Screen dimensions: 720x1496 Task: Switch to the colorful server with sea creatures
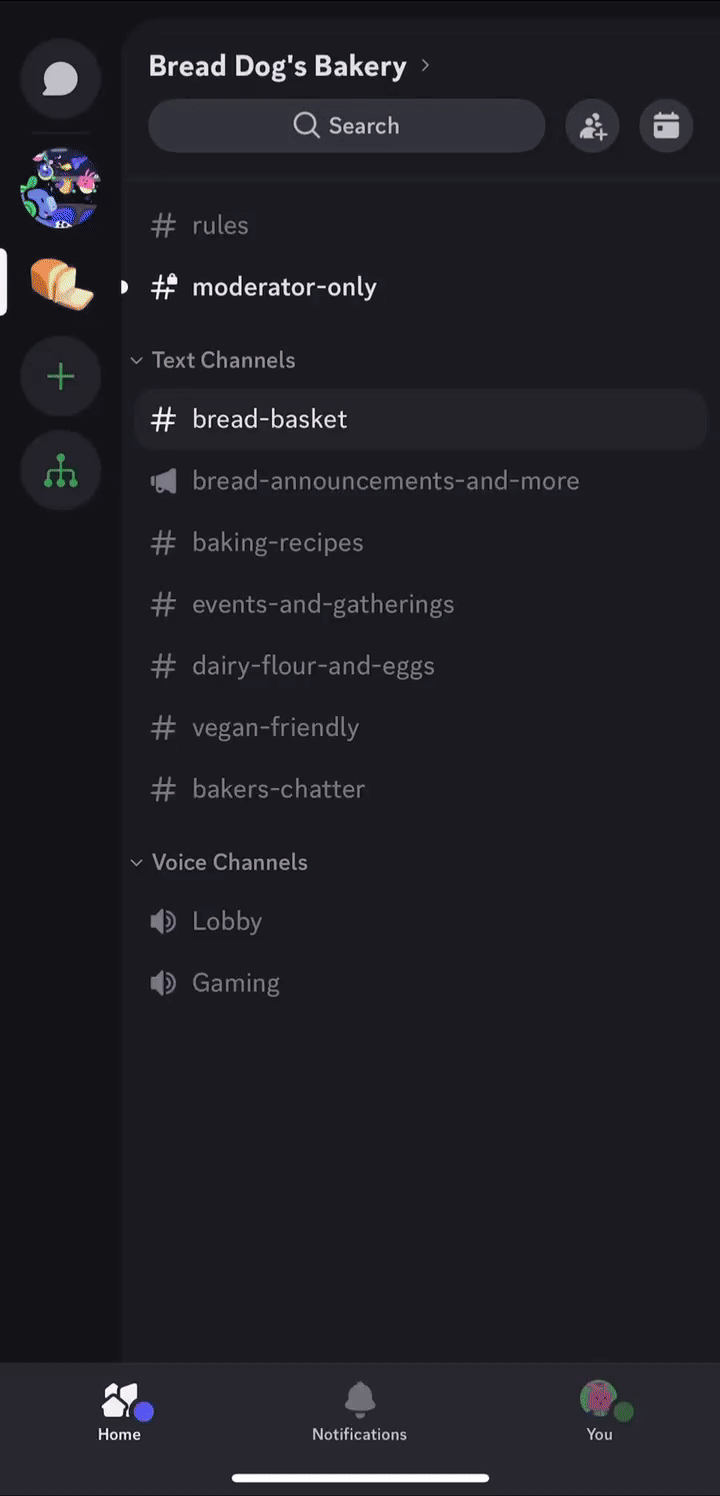60,188
